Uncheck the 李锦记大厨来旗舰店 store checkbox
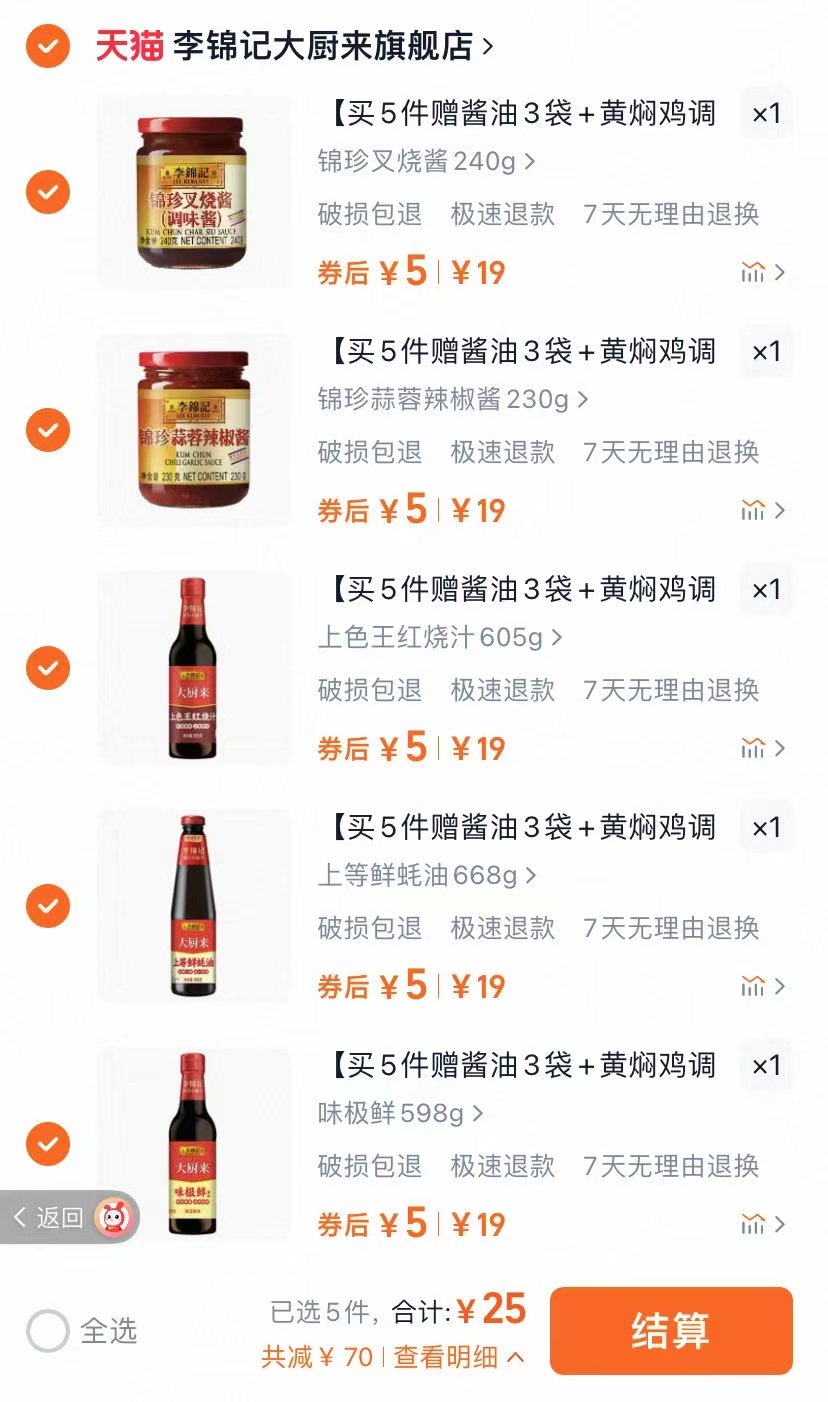The width and height of the screenshot is (828, 1402). point(47,42)
